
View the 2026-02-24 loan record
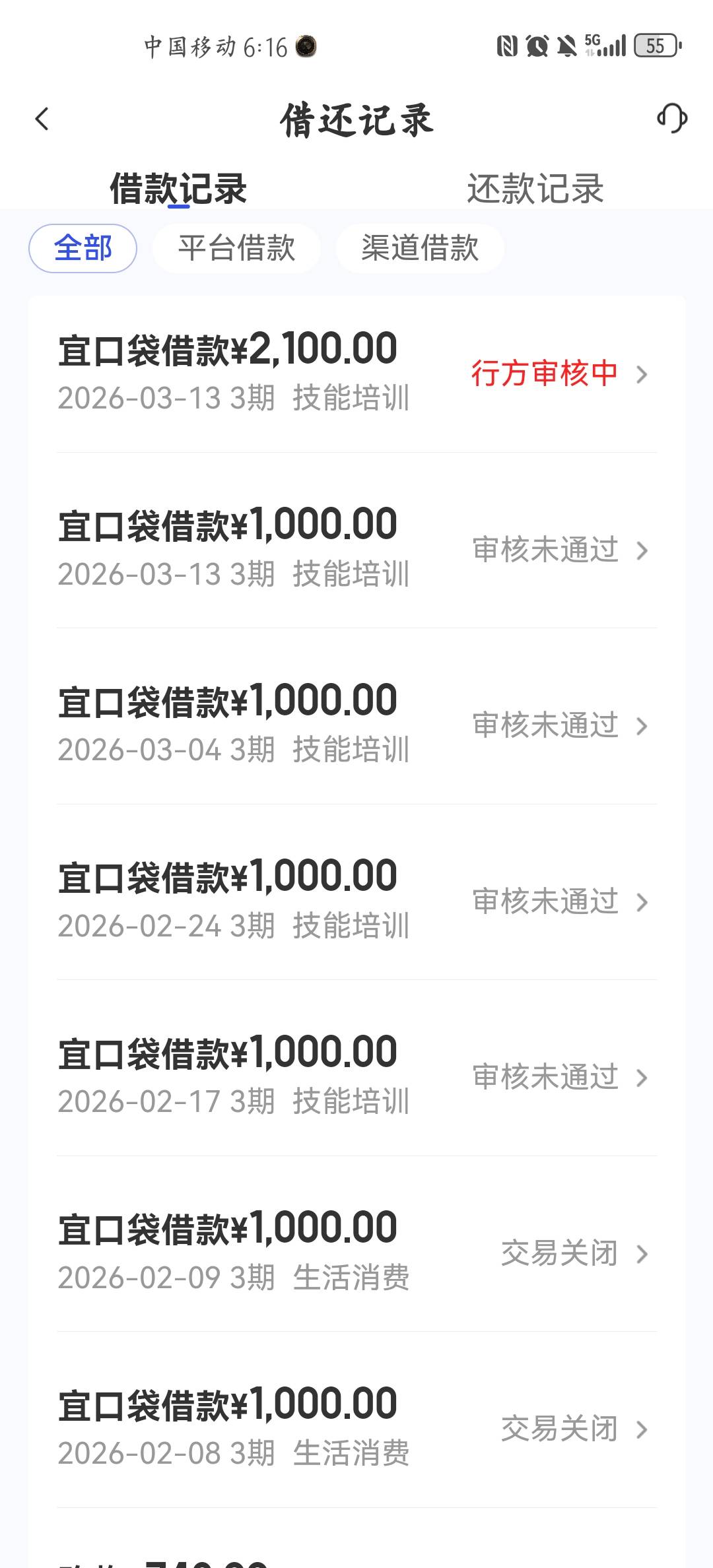pos(356,901)
